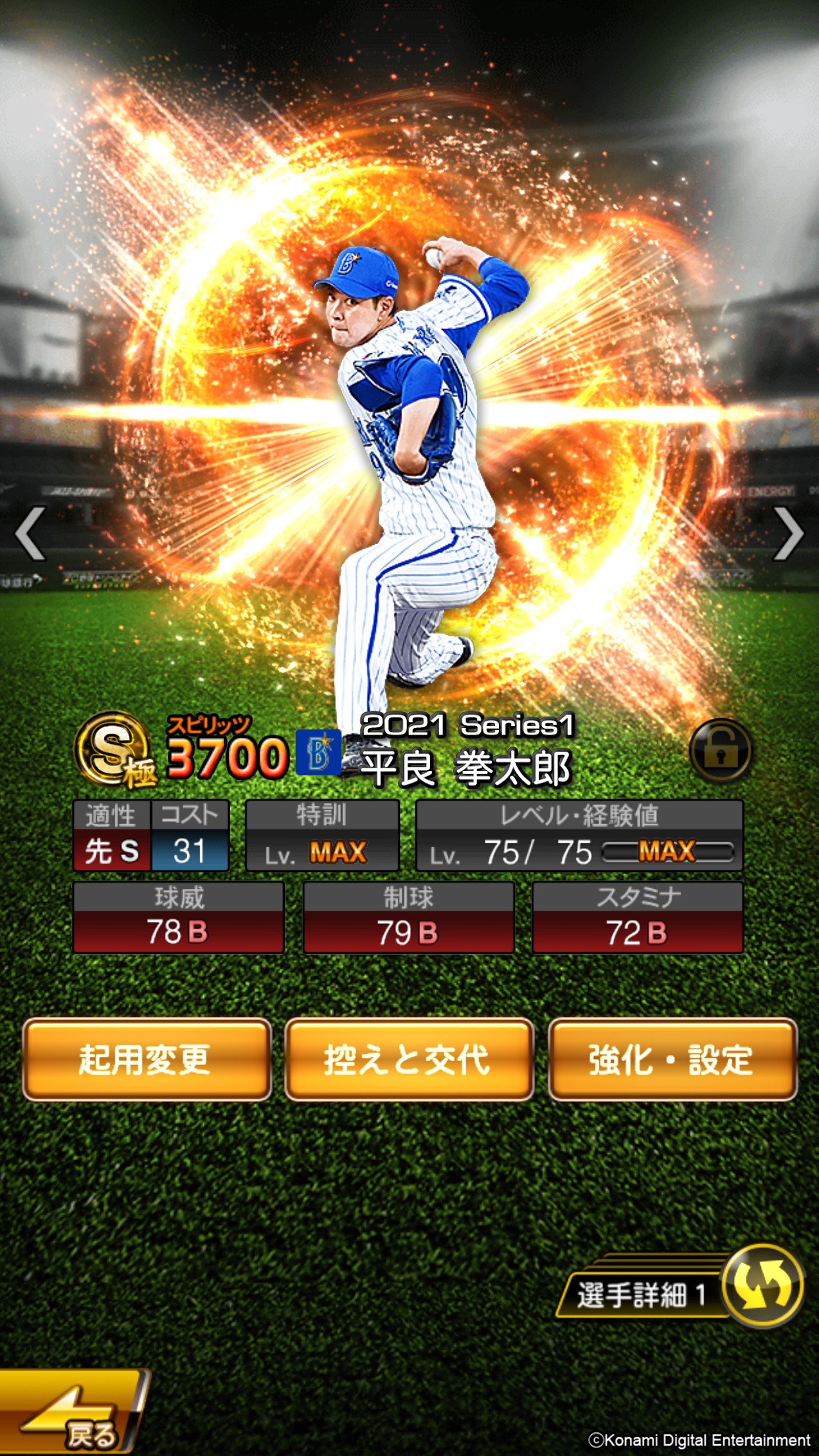819x1456 pixels.
Task: Open 強化・設定 menu
Action: point(672,1059)
